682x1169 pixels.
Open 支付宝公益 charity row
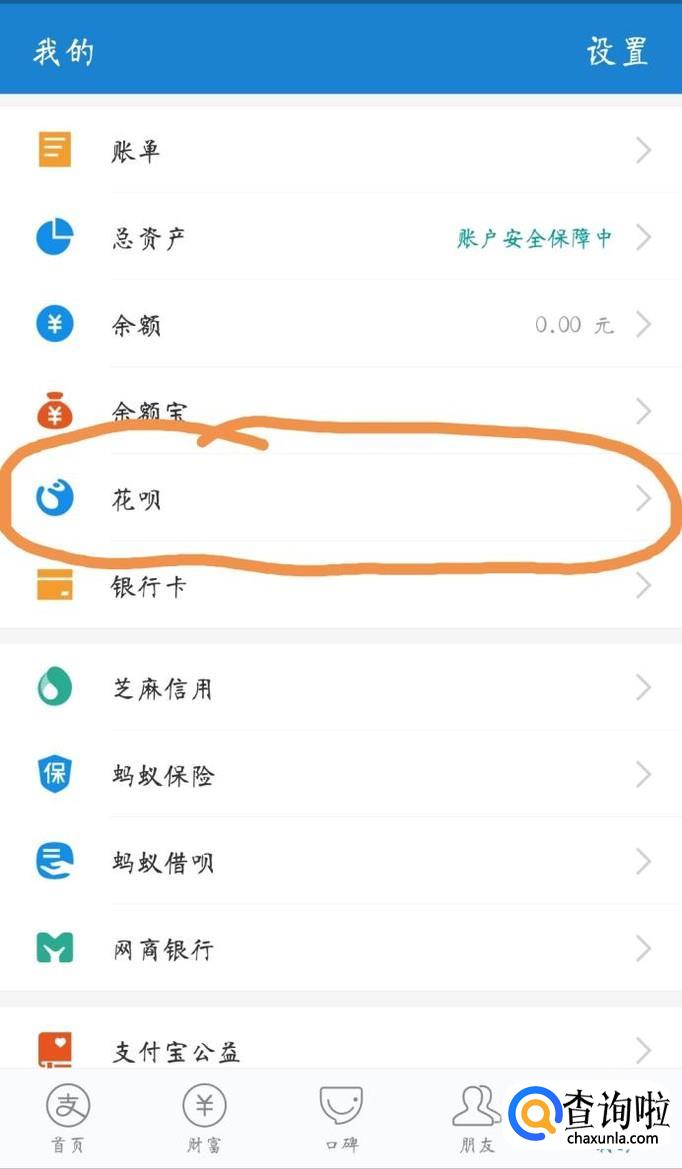(x=341, y=1039)
